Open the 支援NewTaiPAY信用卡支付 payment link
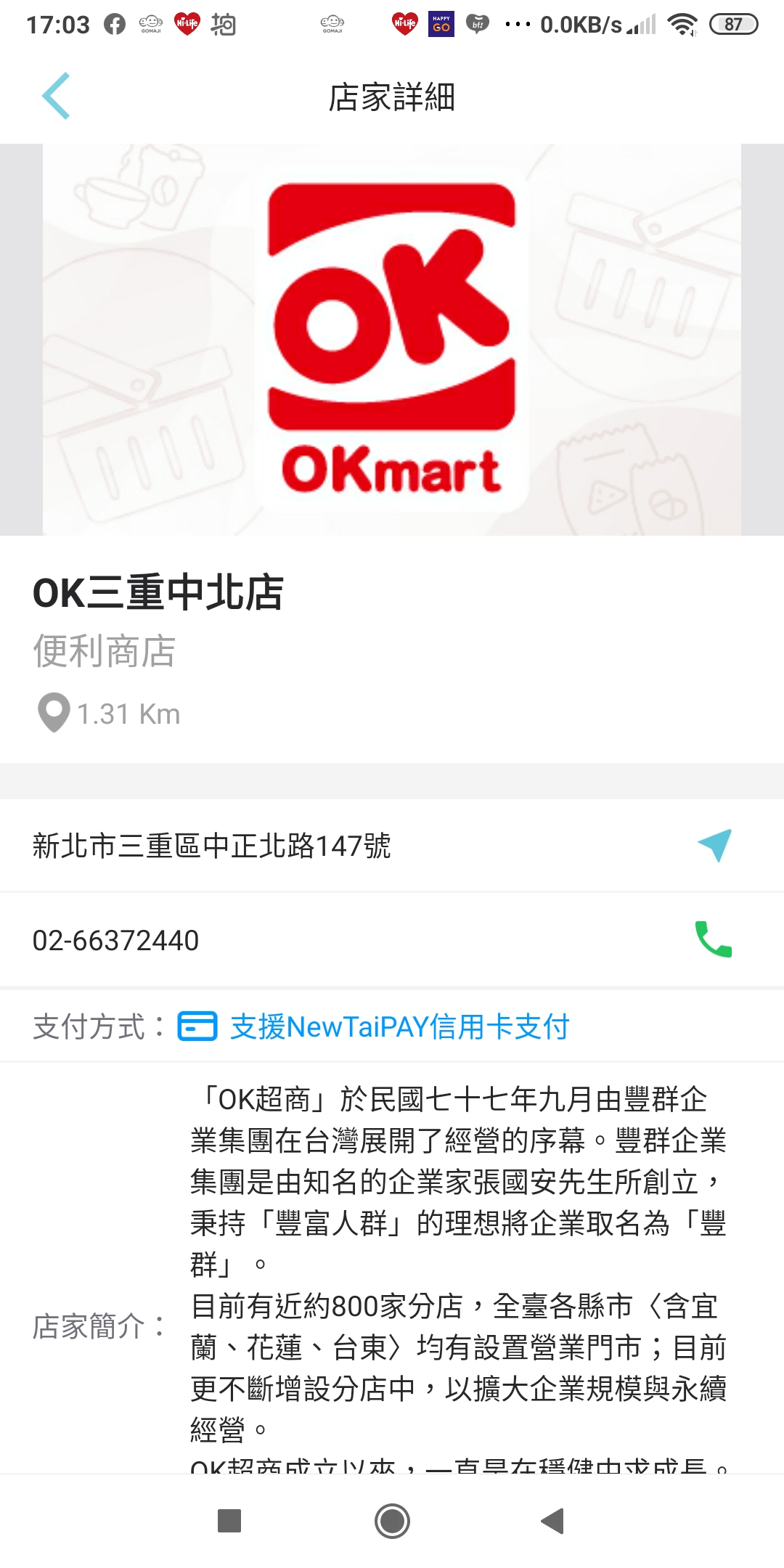 [x=399, y=1026]
